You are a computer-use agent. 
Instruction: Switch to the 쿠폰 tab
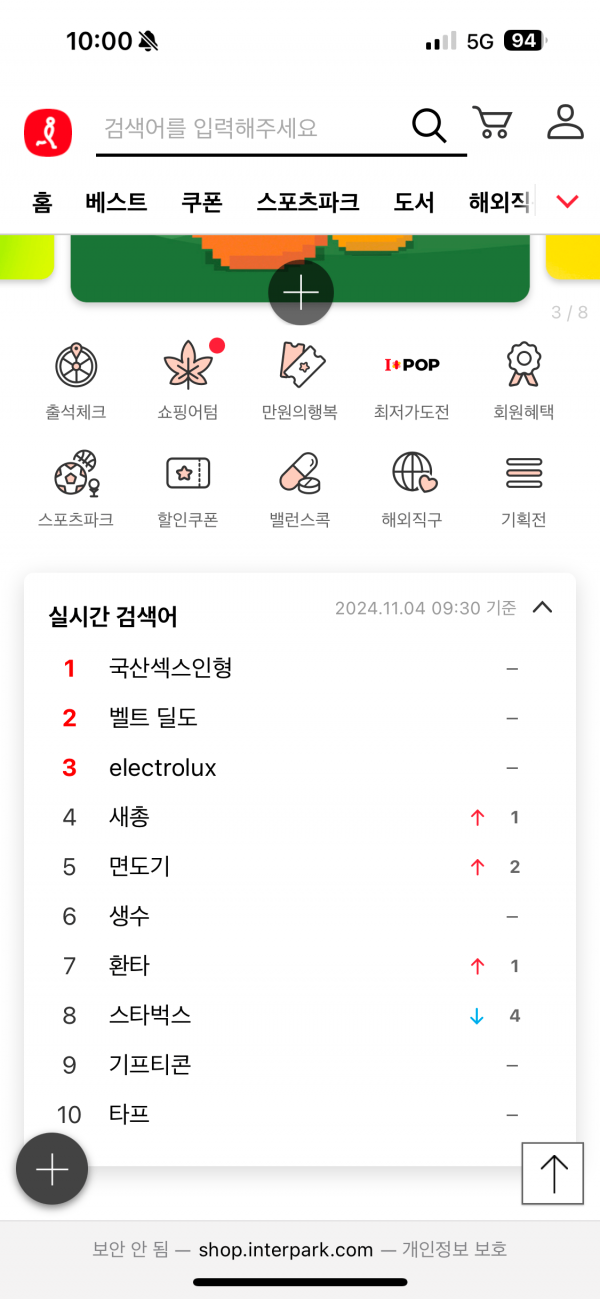coord(201,202)
